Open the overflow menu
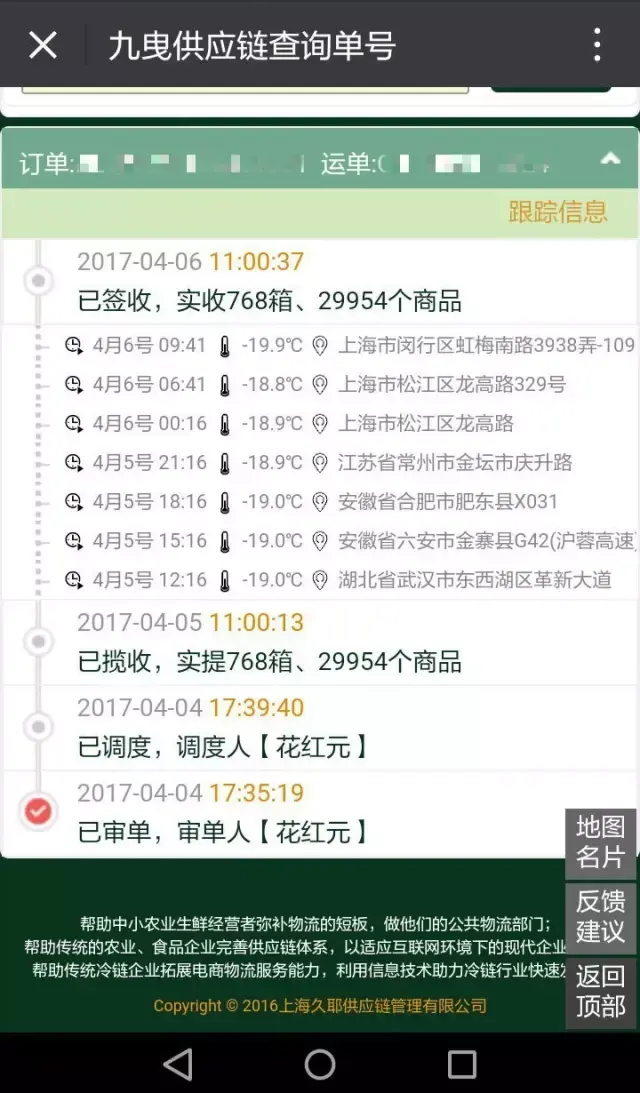 tap(597, 45)
